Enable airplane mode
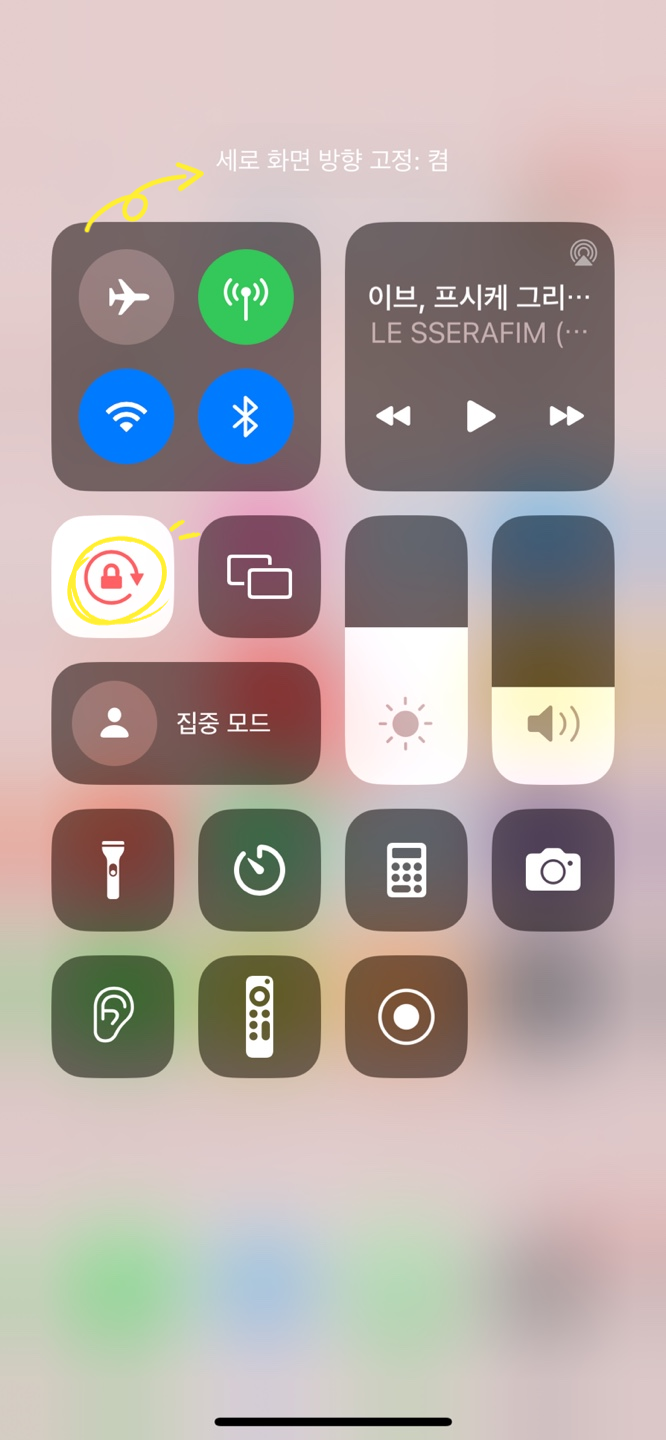This screenshot has width=666, height=1440. (x=126, y=297)
